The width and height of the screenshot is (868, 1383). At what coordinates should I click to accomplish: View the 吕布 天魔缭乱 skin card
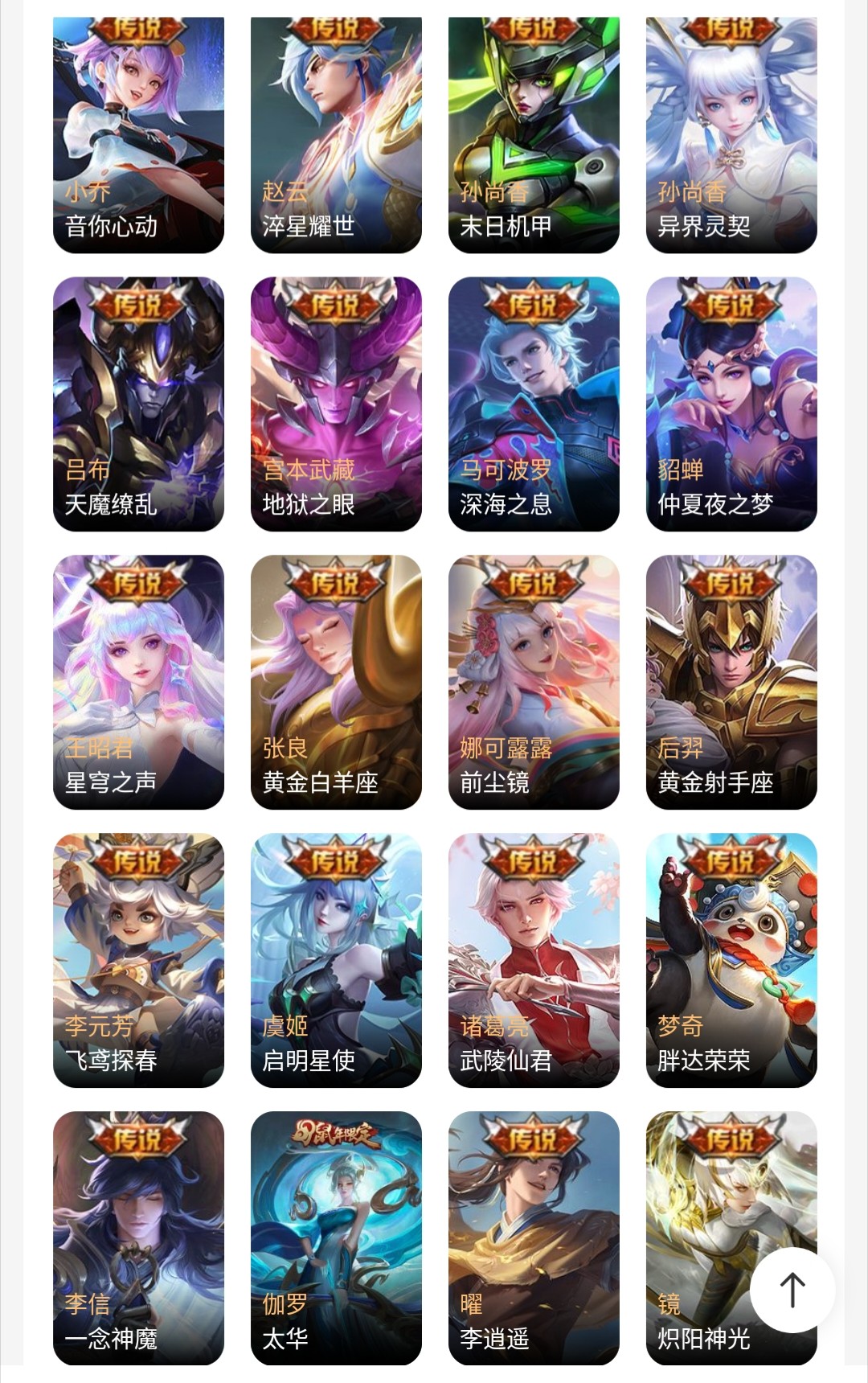click(x=138, y=404)
